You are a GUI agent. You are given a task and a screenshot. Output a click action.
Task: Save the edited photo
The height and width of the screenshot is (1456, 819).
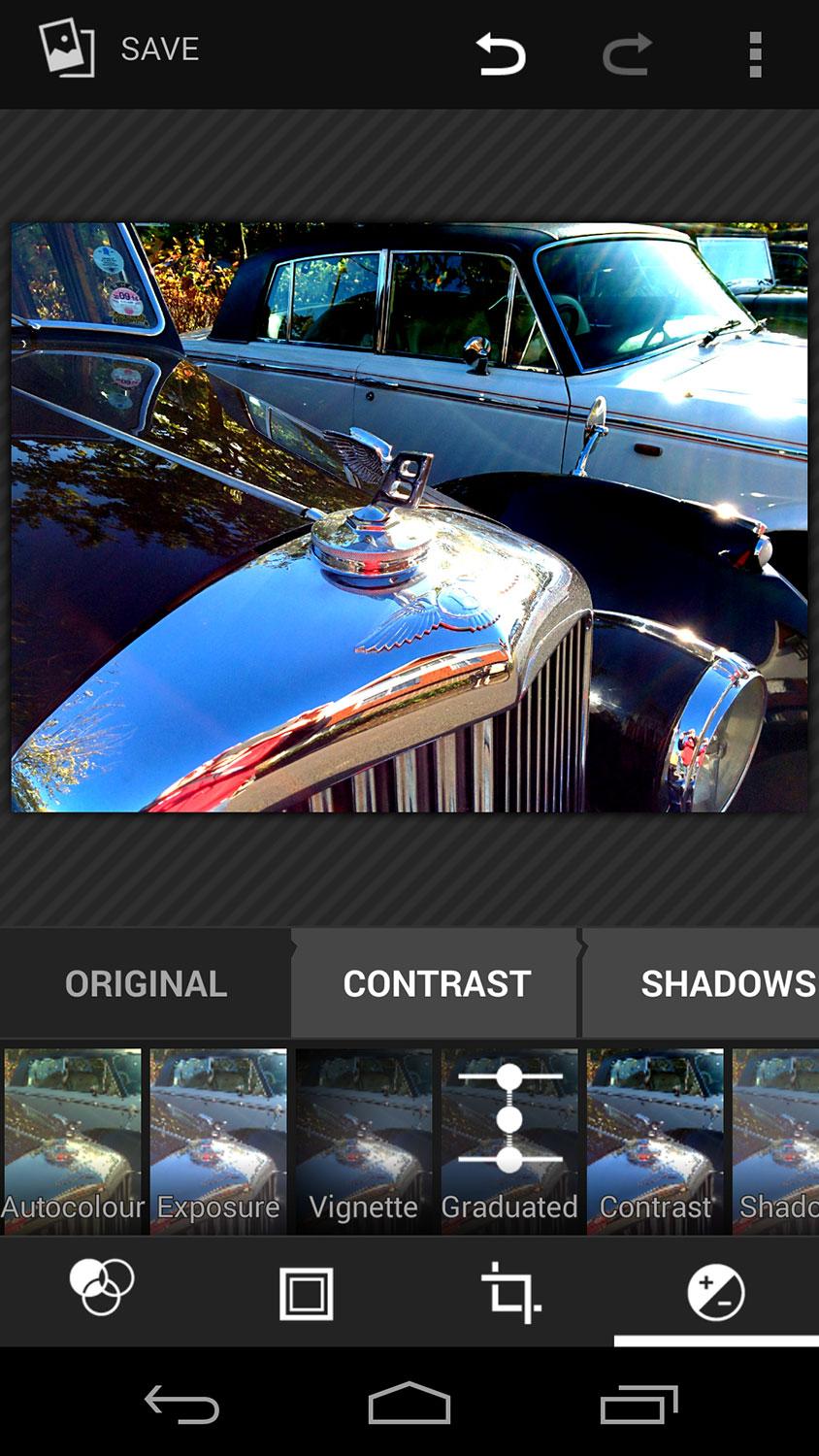(118, 49)
